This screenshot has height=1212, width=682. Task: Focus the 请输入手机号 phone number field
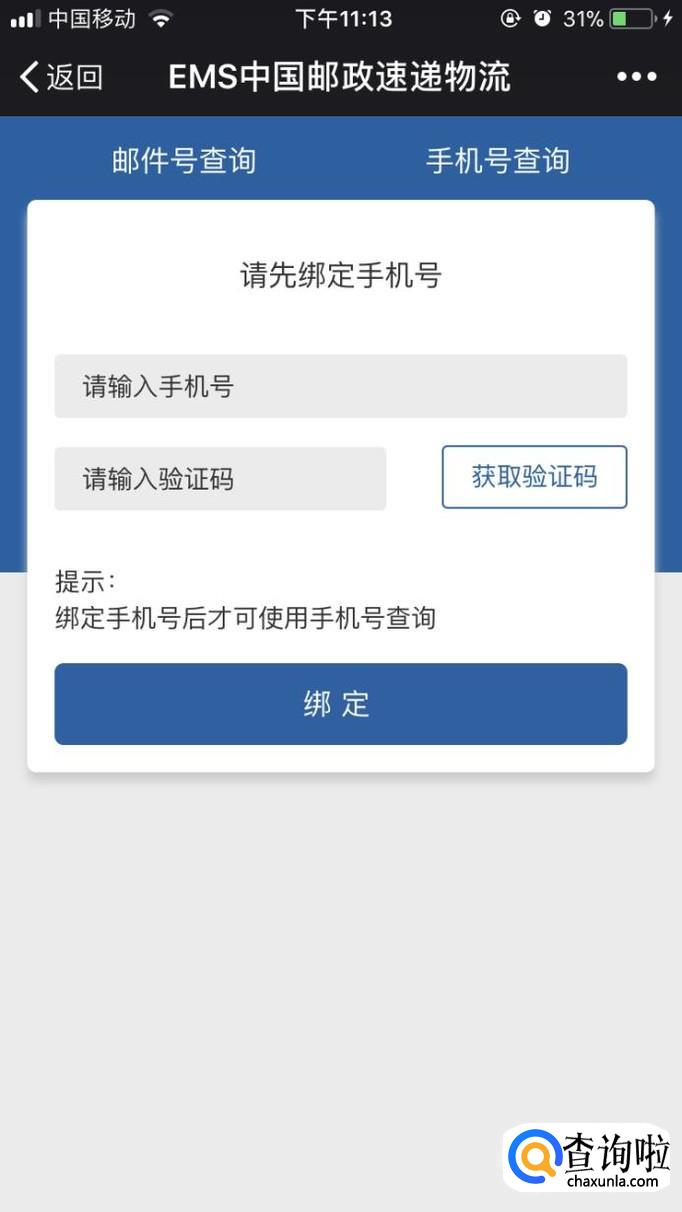coord(340,386)
